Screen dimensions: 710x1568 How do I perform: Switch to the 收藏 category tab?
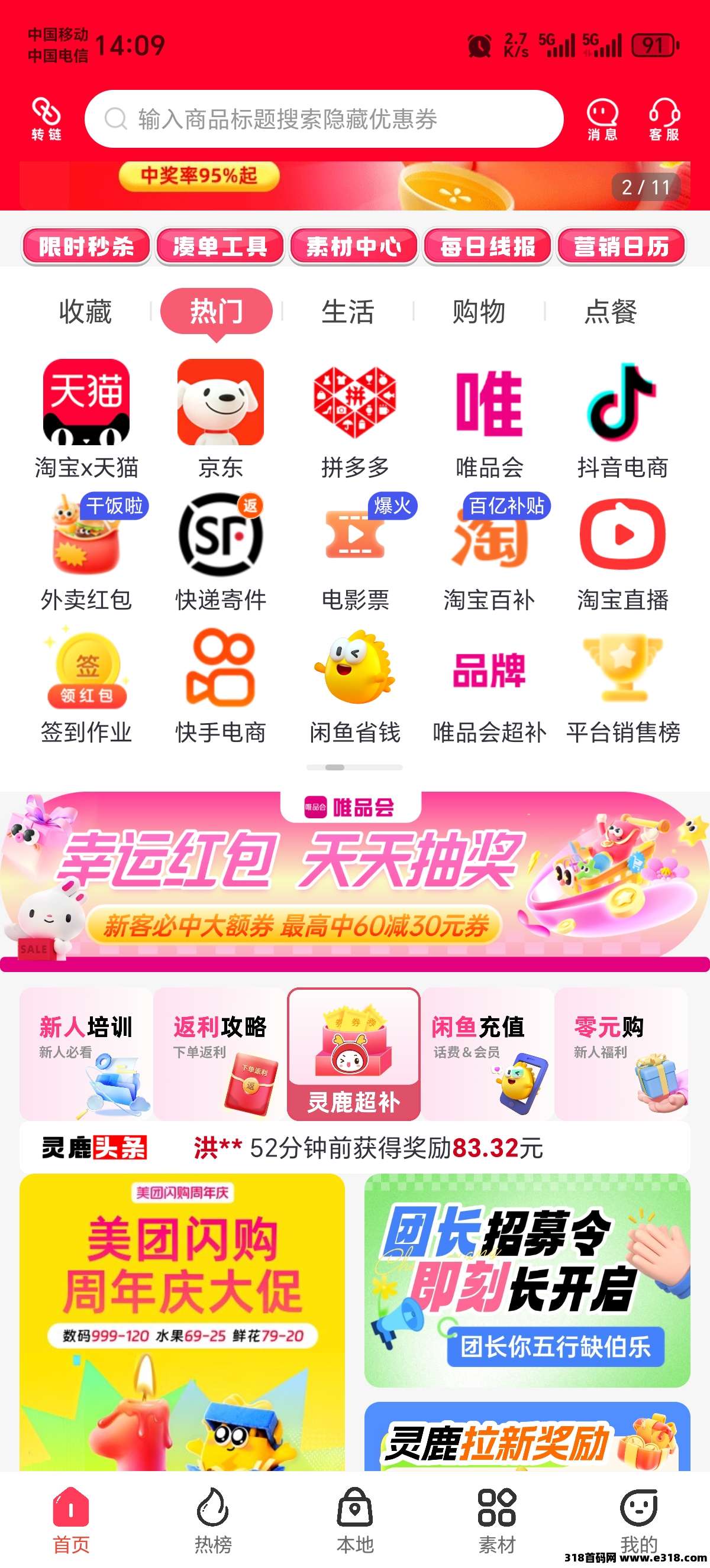point(85,312)
